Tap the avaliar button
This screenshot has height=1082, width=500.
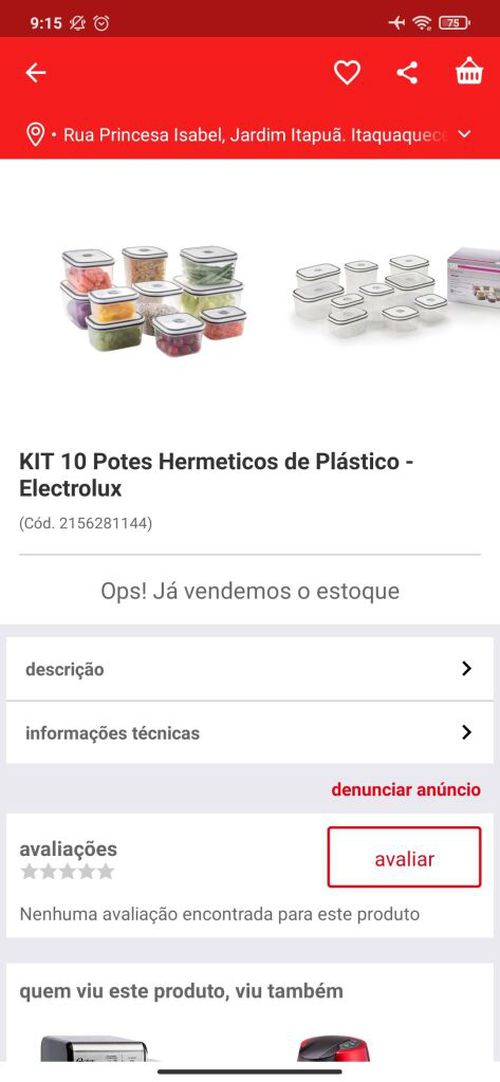point(404,857)
